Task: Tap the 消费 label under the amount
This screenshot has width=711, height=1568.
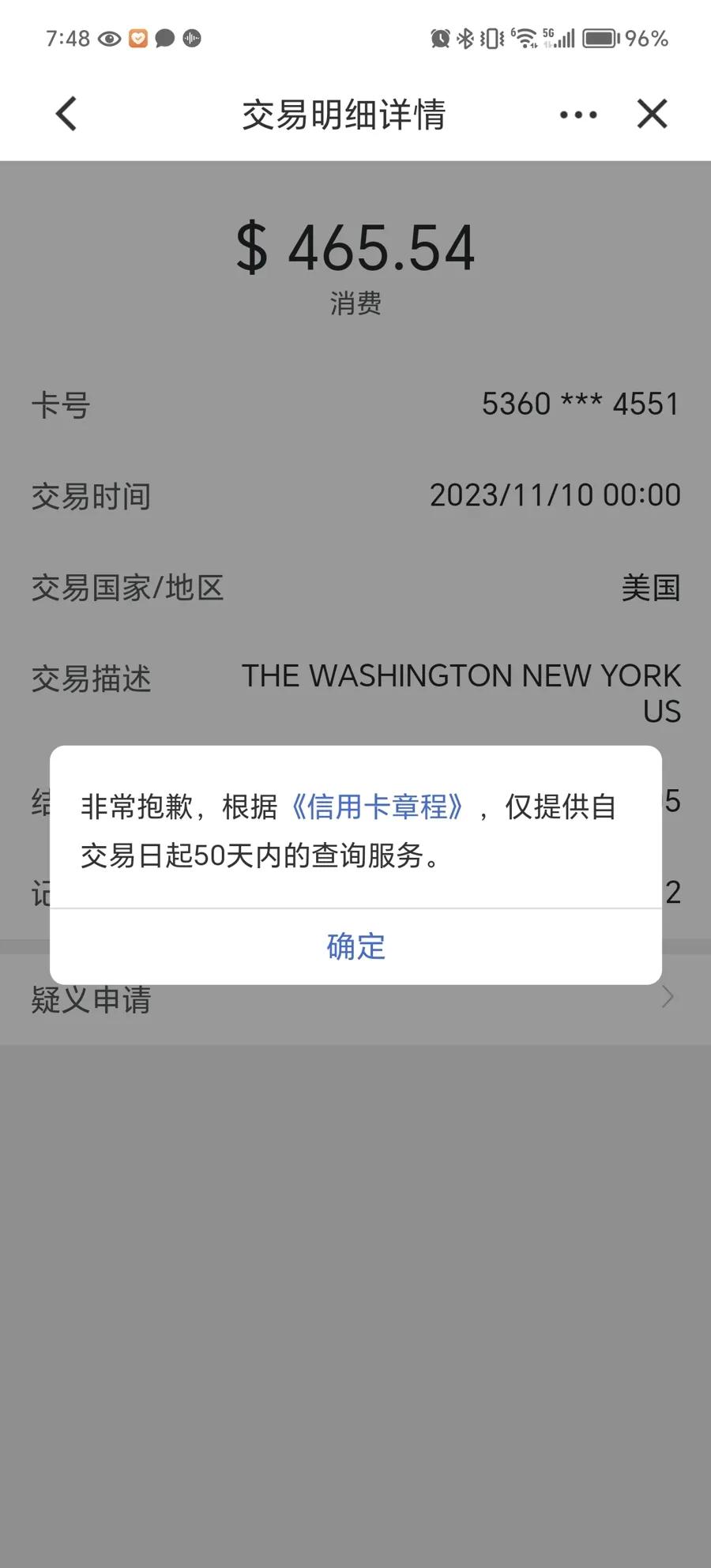Action: point(355,303)
